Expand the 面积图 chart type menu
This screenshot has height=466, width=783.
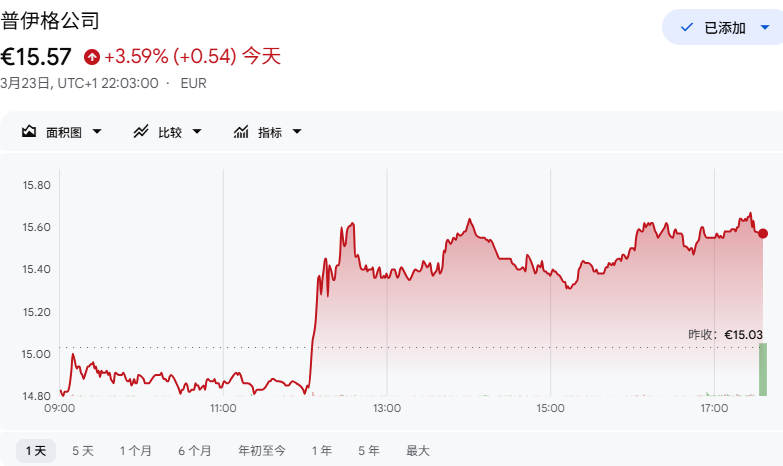click(62, 132)
